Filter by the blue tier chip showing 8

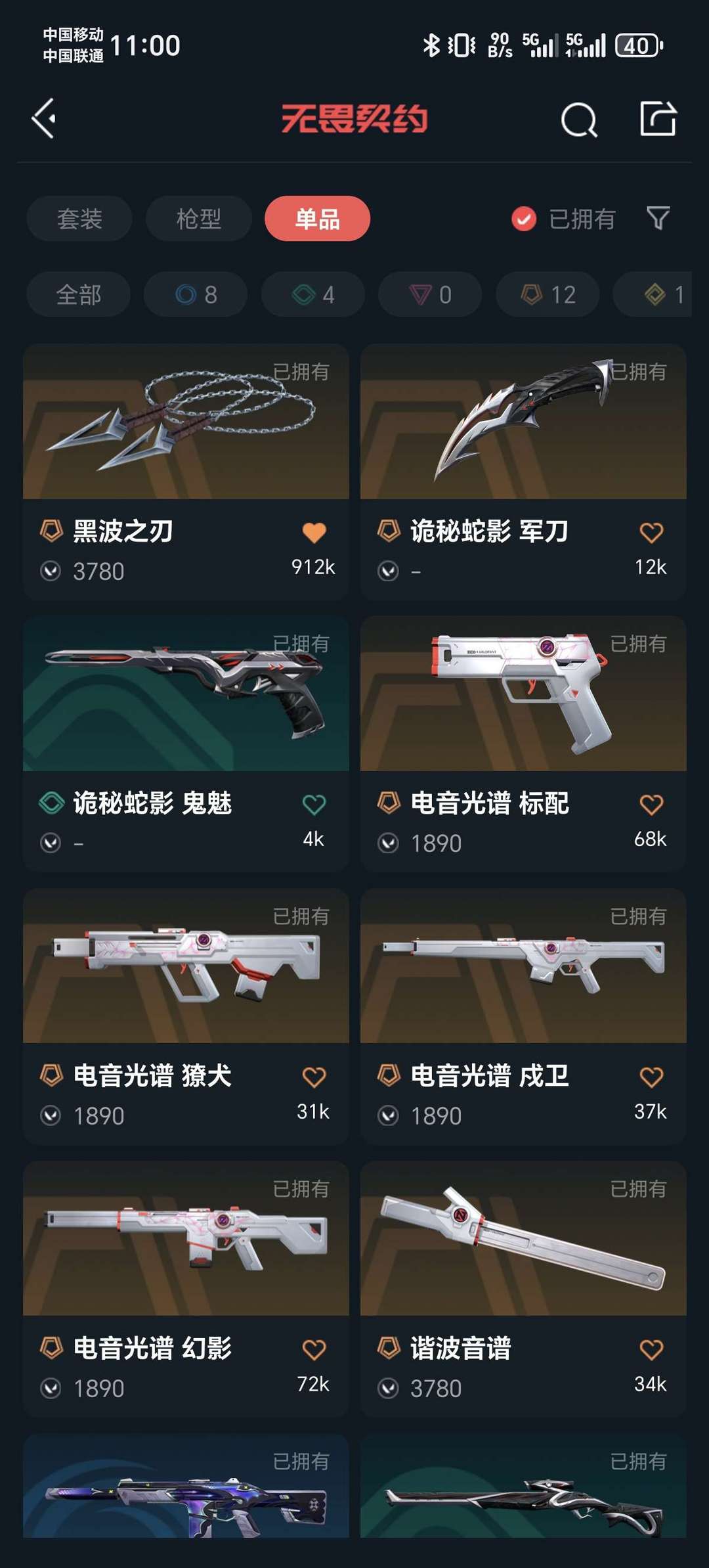coord(196,294)
